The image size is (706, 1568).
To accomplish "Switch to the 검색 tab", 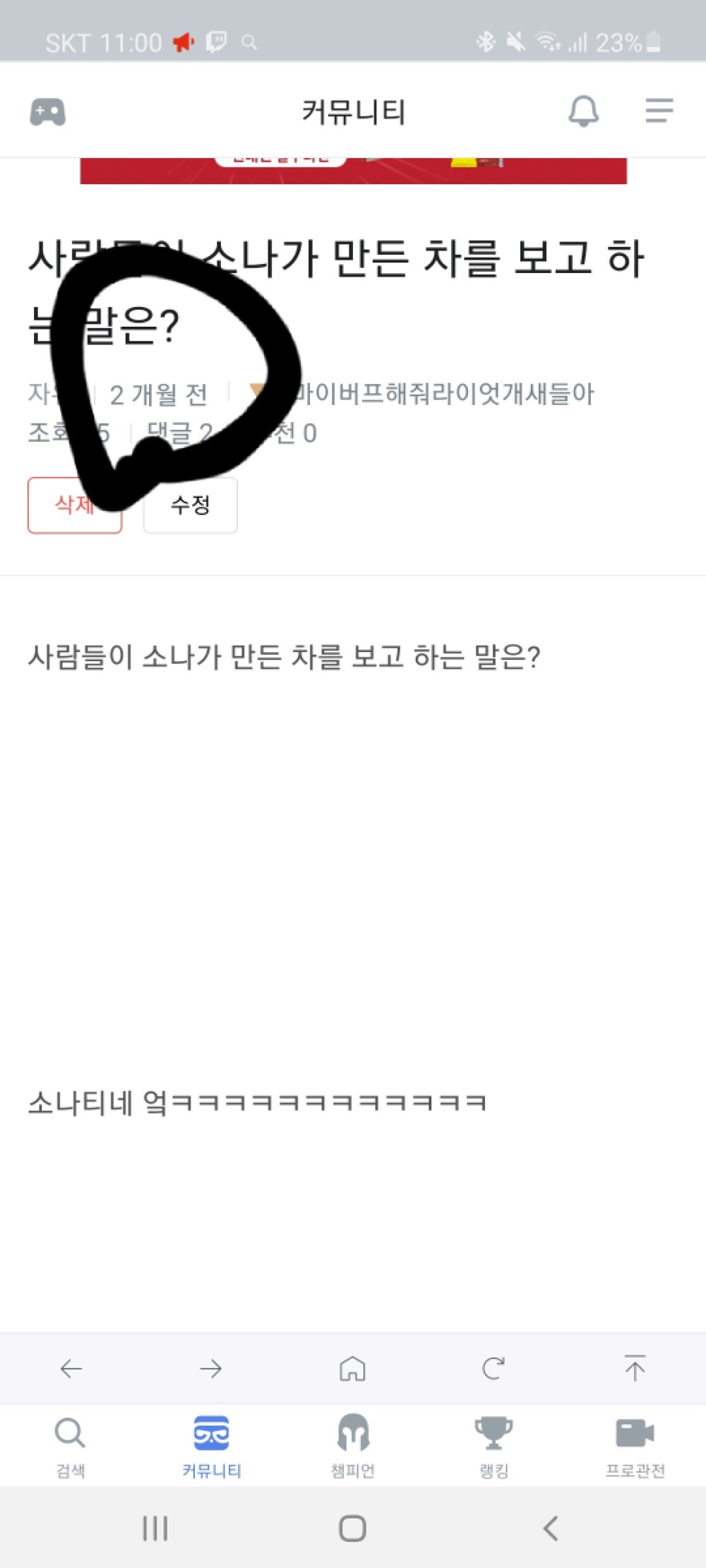I will pos(71,1447).
